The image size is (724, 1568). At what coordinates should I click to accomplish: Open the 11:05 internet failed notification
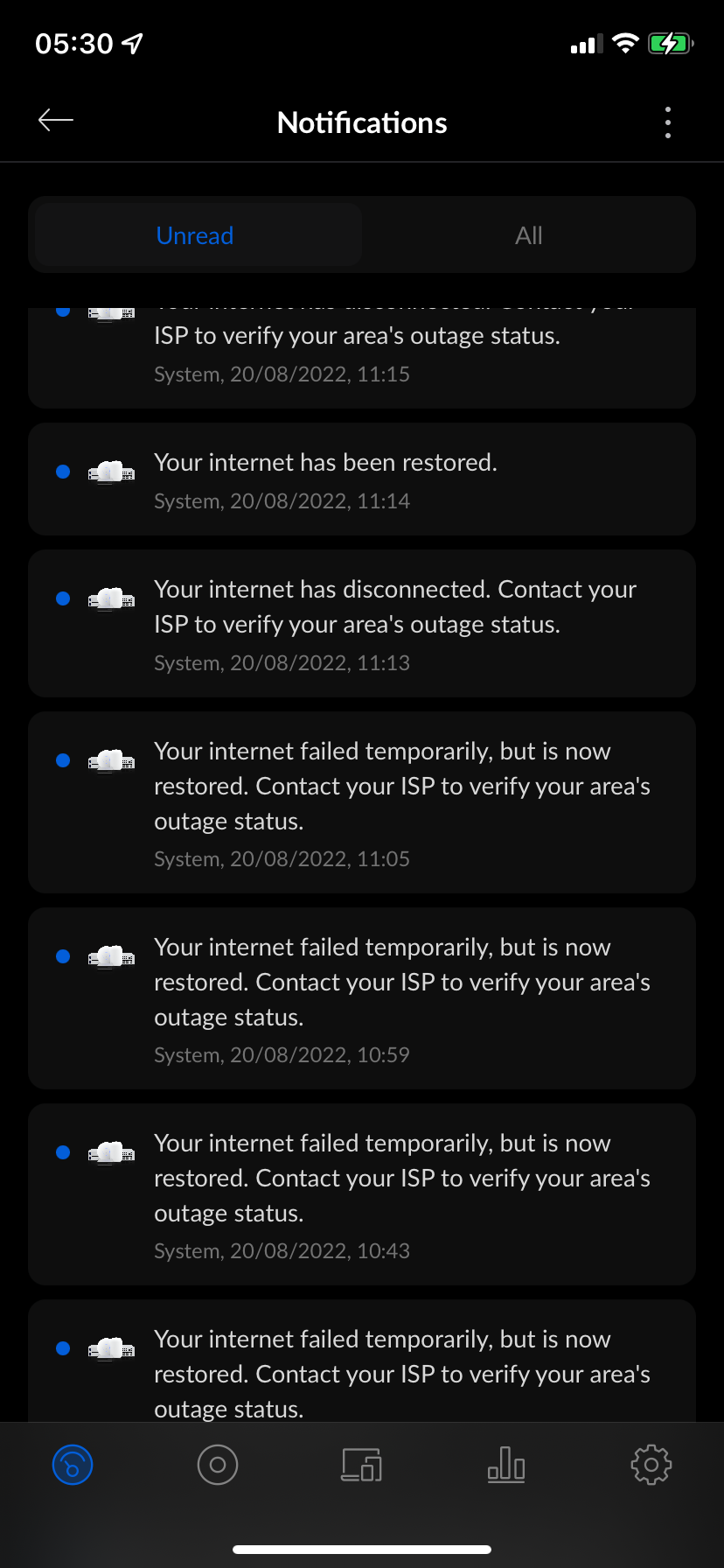coord(362,802)
